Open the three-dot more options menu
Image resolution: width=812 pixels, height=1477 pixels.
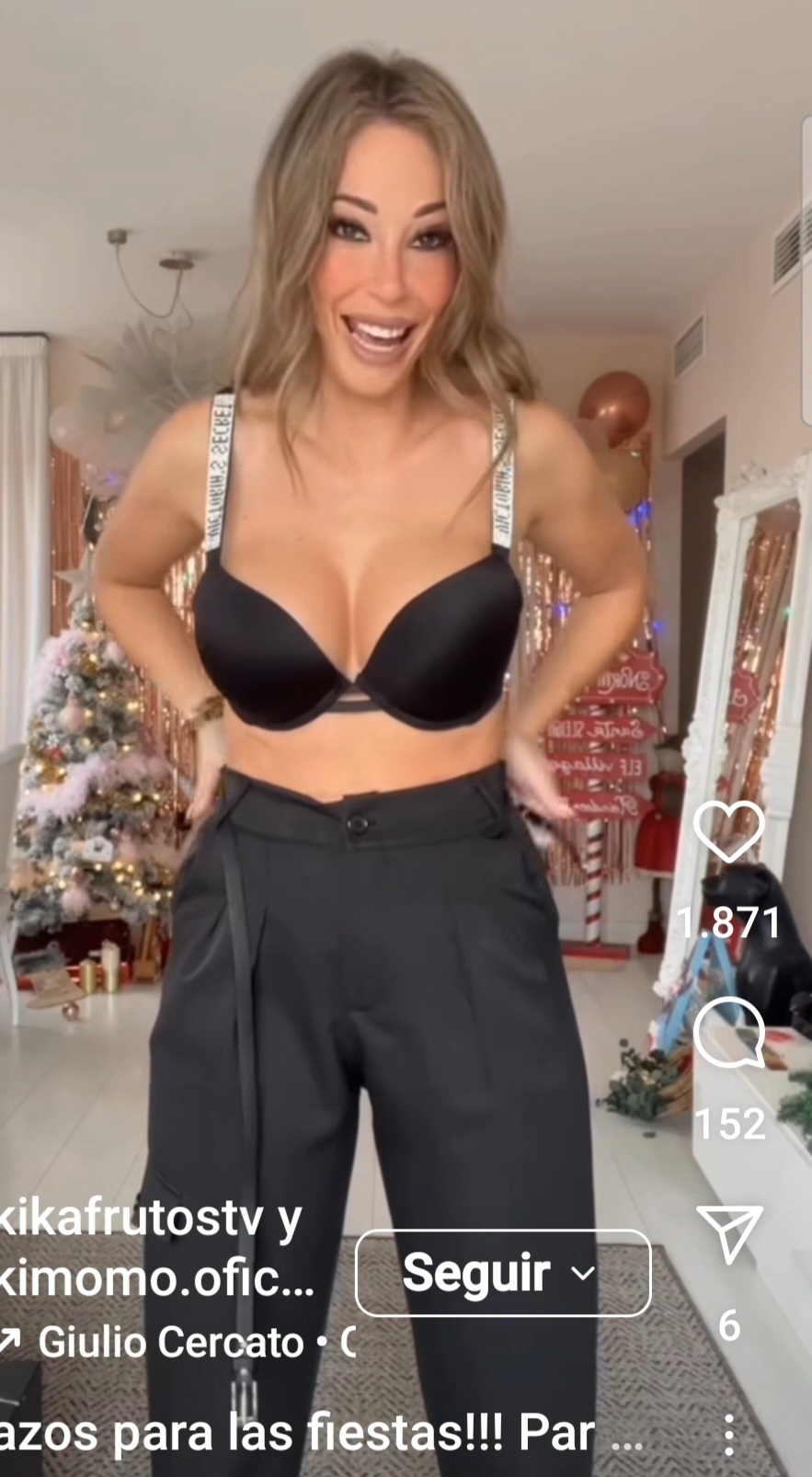click(x=728, y=1434)
